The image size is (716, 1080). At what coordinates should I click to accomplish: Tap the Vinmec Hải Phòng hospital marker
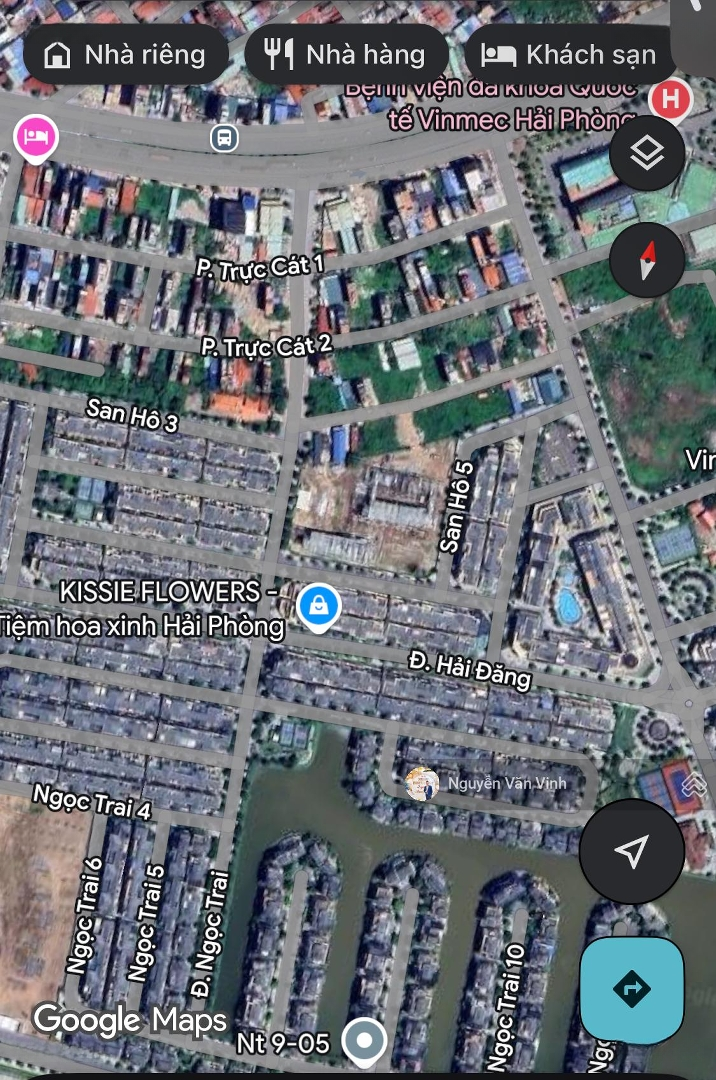(671, 99)
